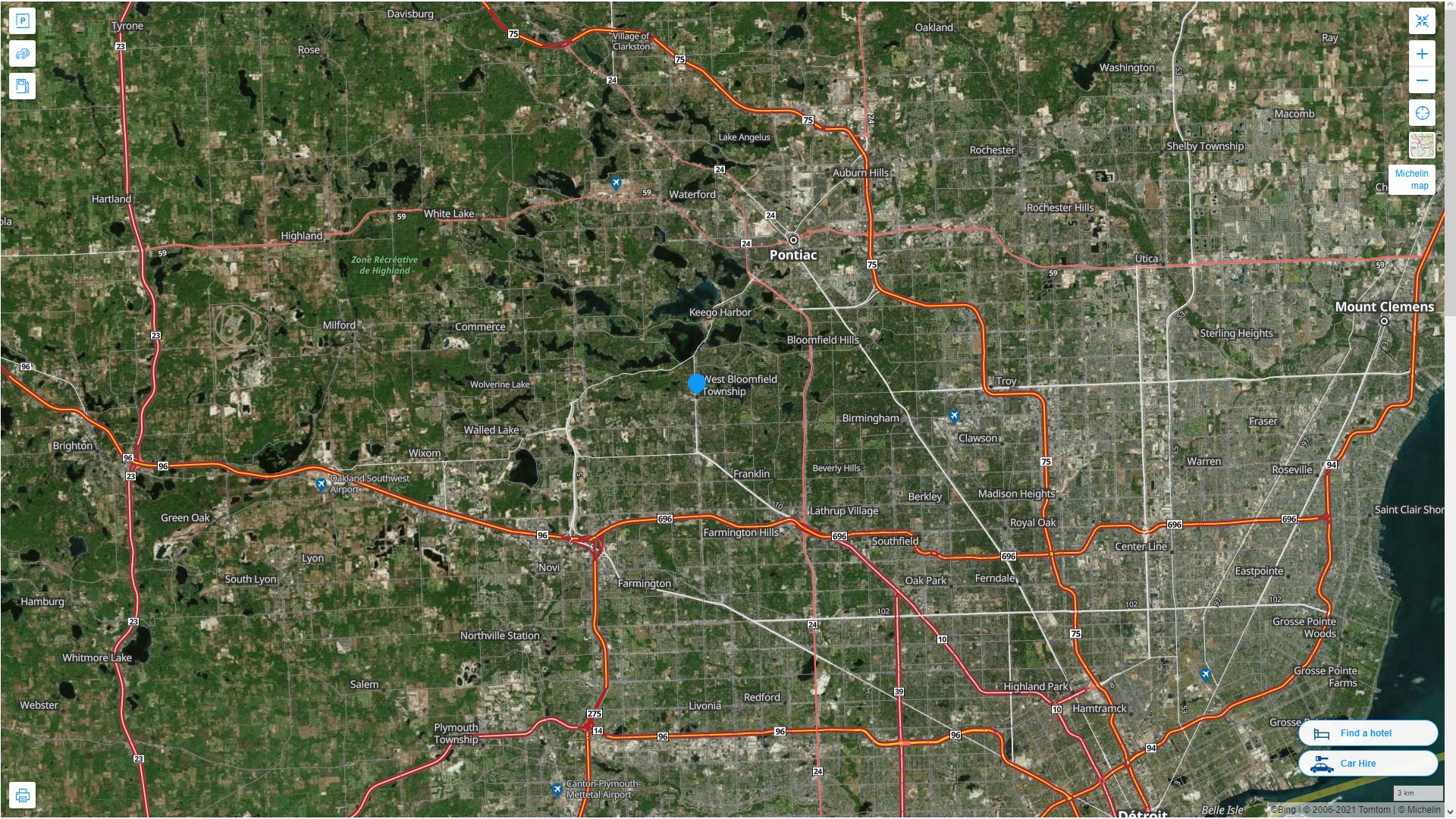Exit full-screen map view
This screenshot has width=1456, height=819.
[1422, 21]
